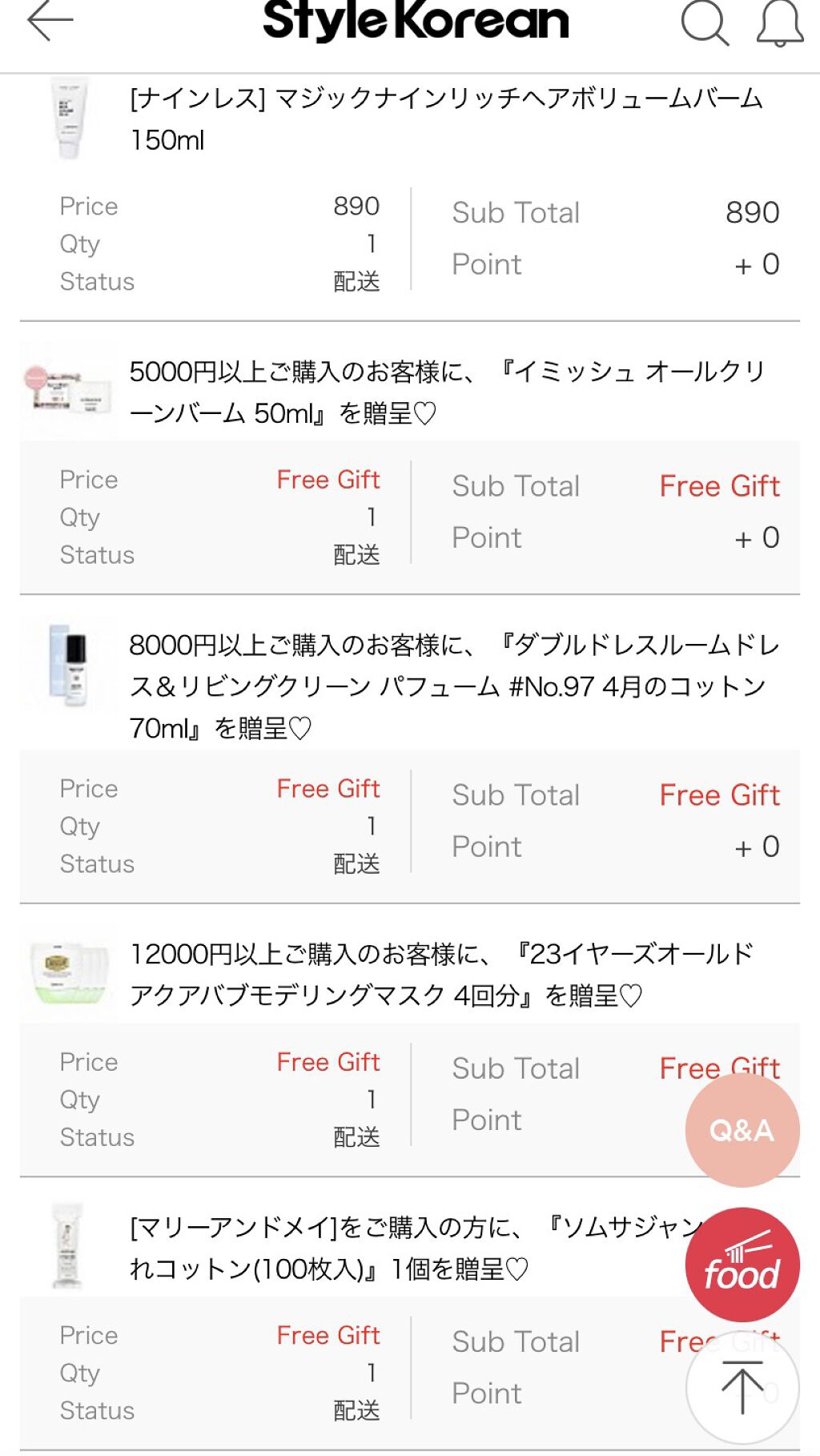View the 23イヤーズオールド modeling mask gift
The width and height of the screenshot is (820, 1456).
441,975
